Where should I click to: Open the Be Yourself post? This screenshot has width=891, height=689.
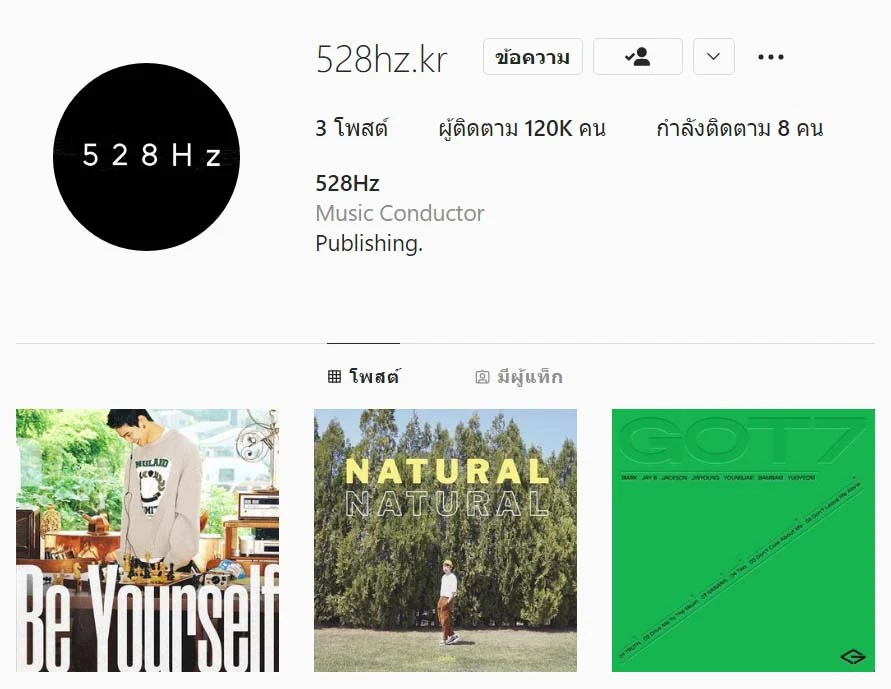147,540
